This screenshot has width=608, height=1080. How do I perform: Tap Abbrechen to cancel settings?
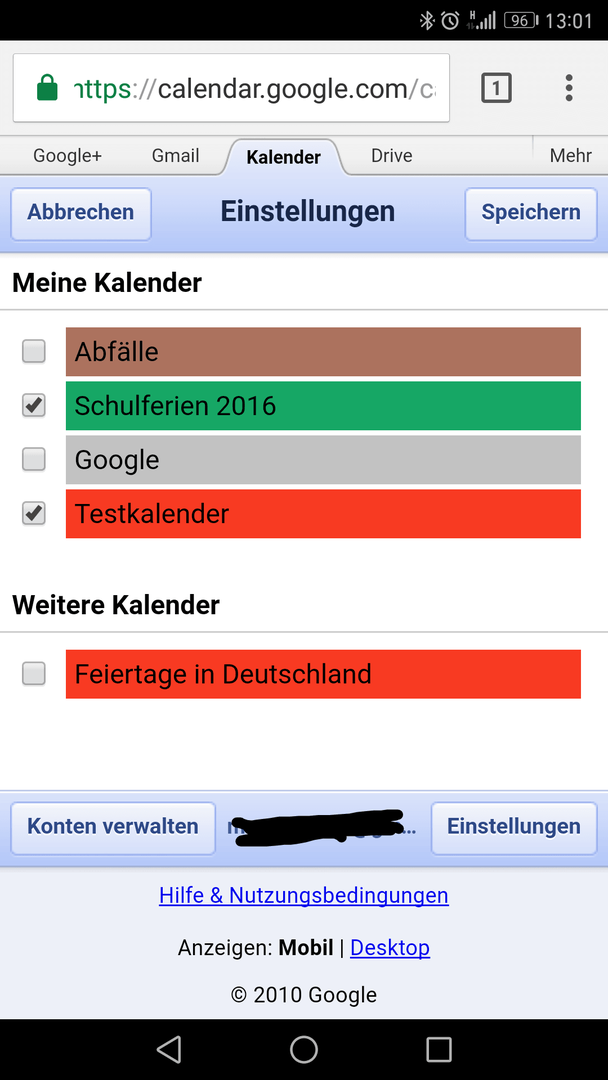point(80,213)
